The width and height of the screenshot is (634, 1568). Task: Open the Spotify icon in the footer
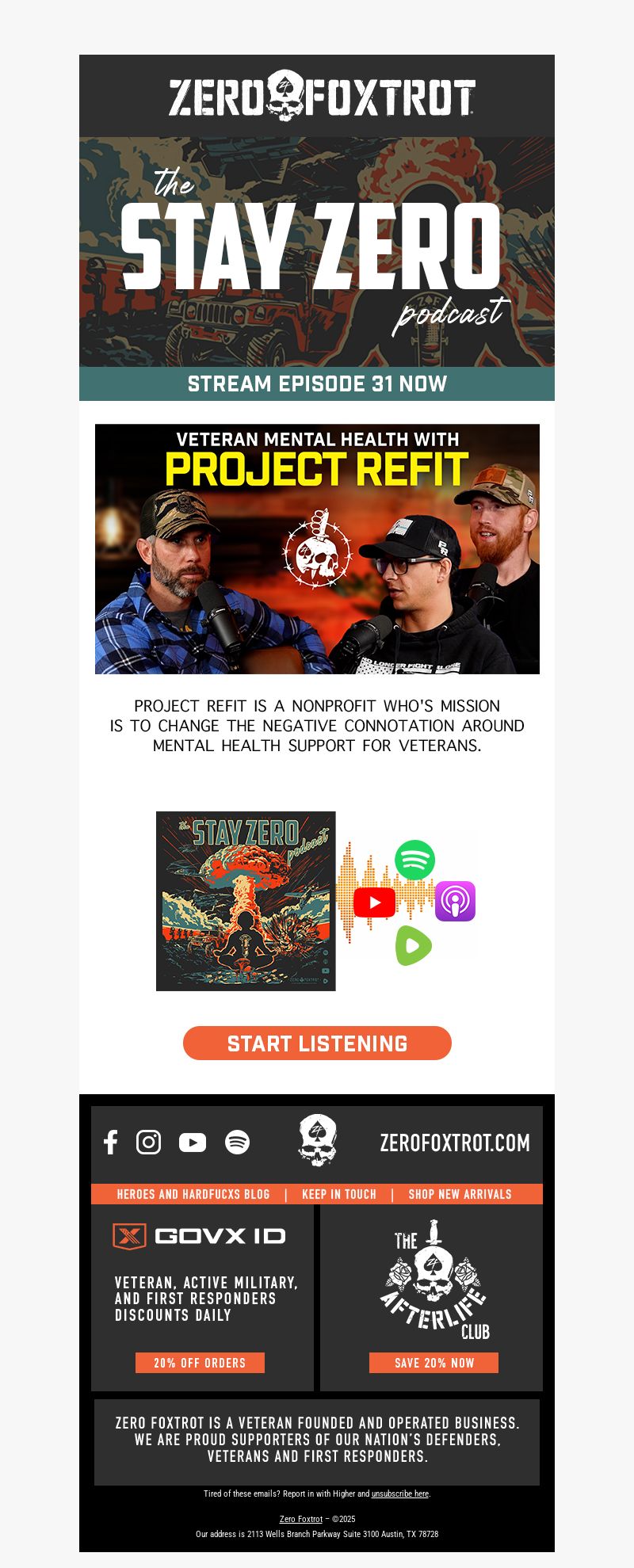point(237,1142)
